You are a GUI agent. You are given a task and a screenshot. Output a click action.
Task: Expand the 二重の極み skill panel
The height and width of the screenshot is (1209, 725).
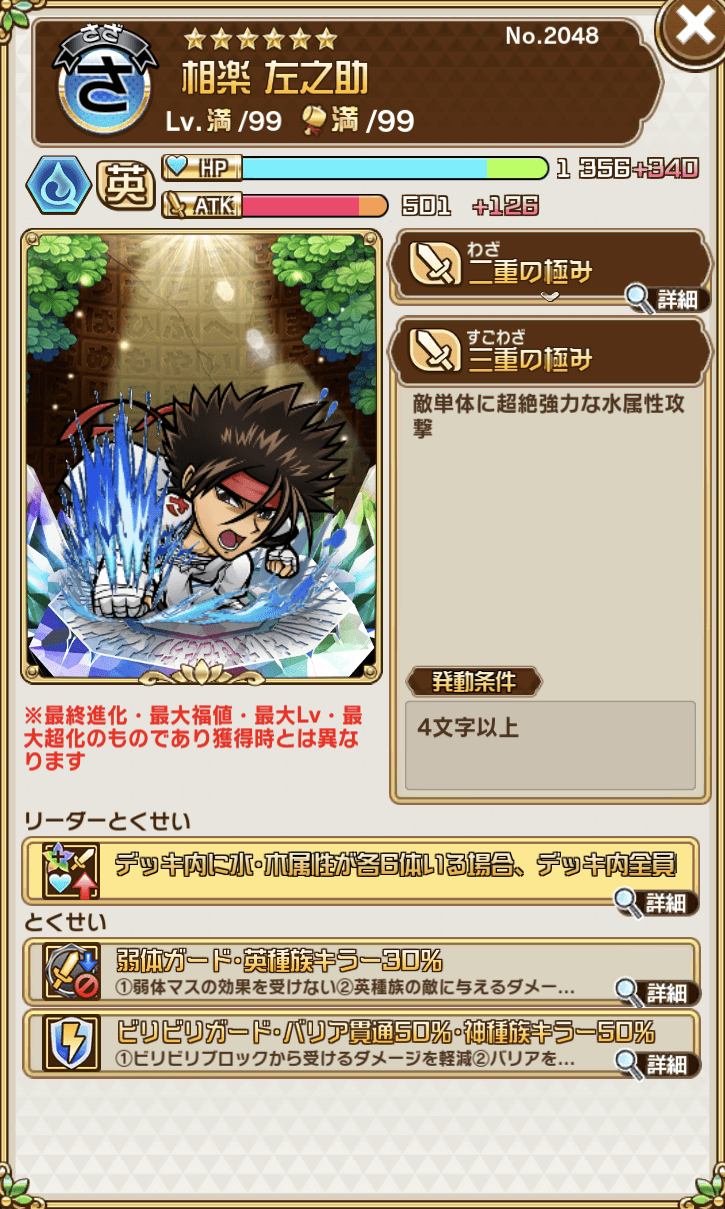point(549,297)
